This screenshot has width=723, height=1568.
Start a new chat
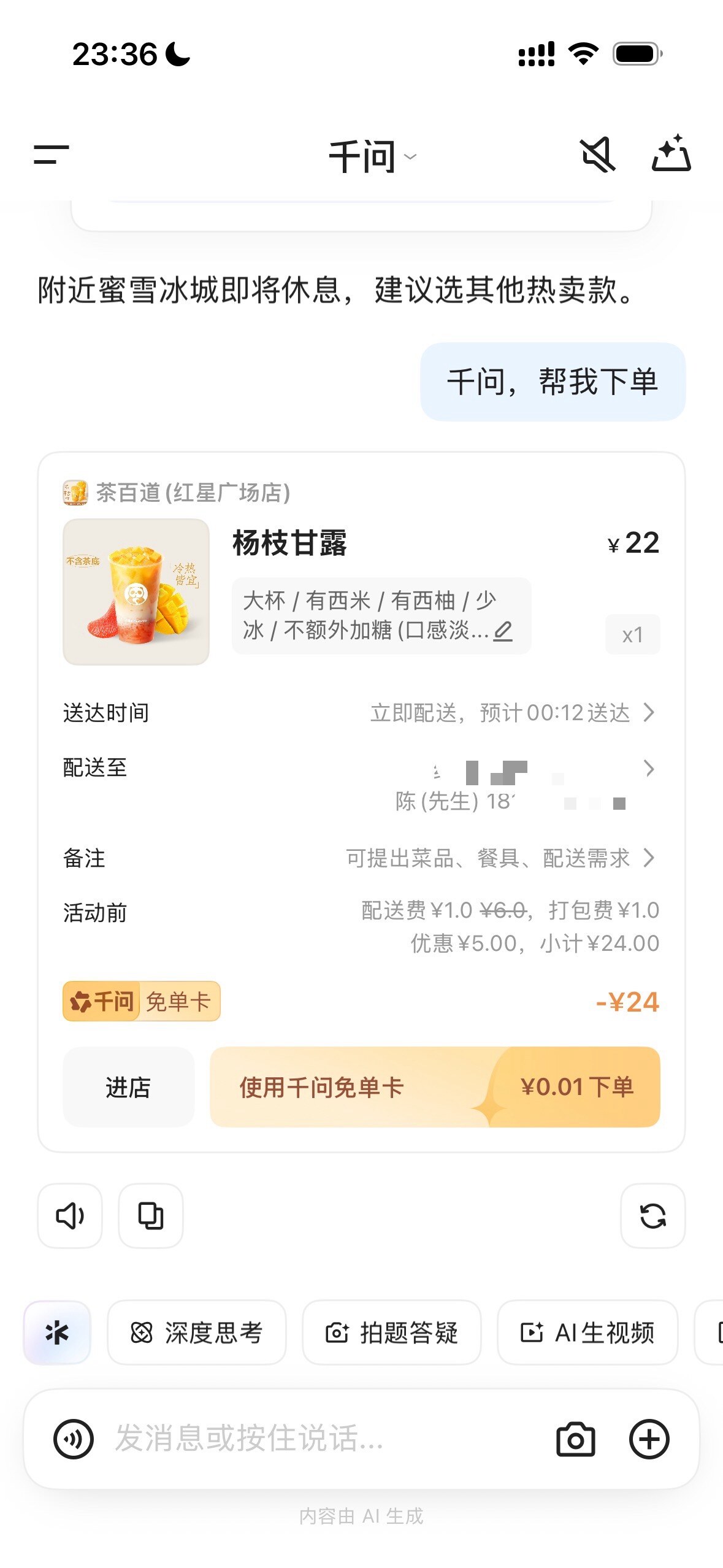click(670, 155)
